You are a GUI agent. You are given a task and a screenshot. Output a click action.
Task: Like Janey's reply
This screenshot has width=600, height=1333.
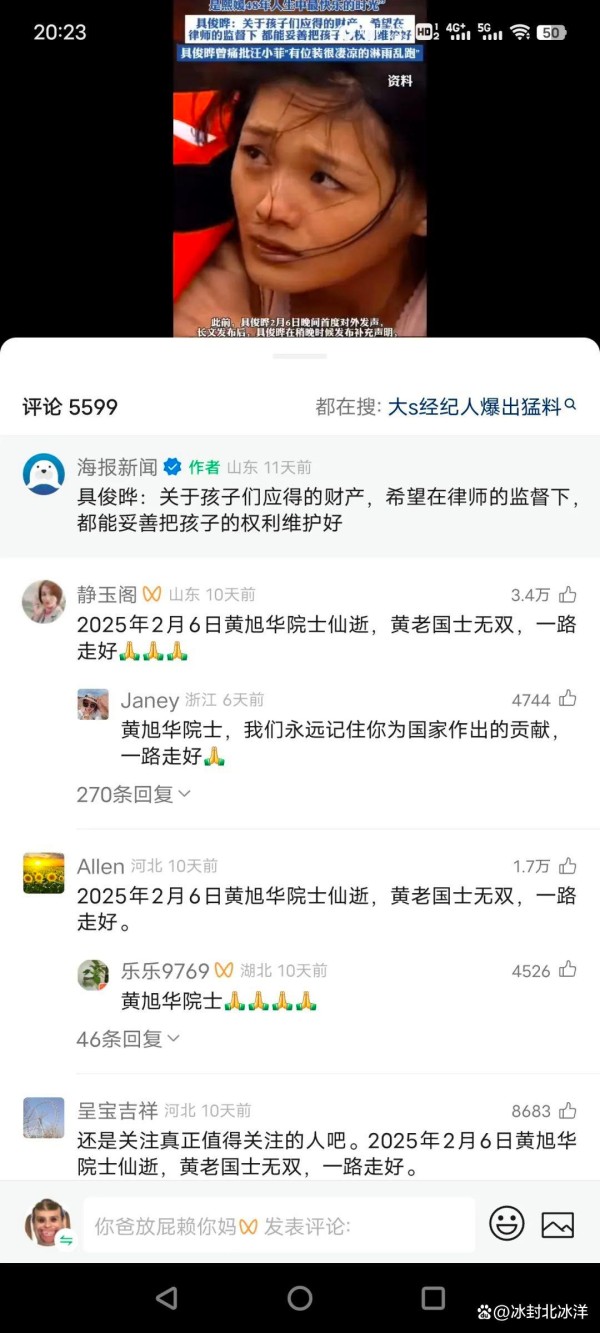point(568,699)
